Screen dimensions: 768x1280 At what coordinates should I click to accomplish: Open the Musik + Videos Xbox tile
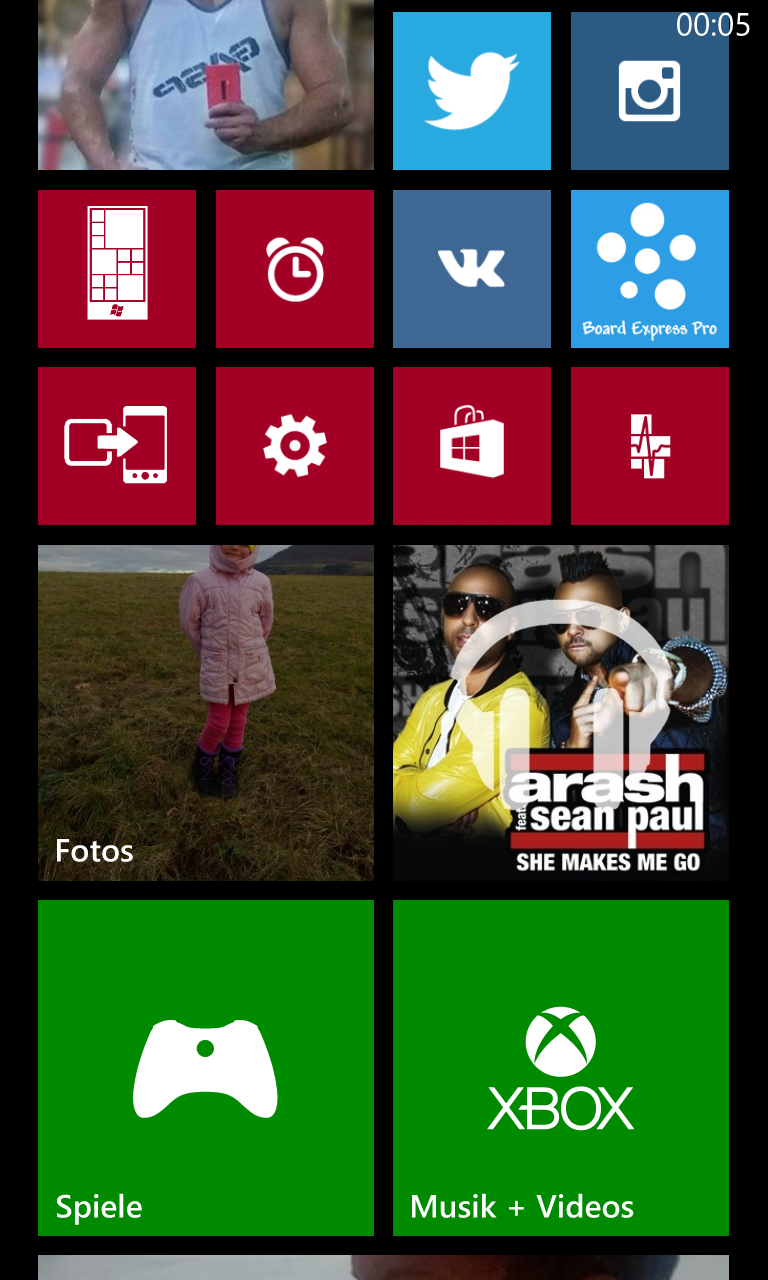pos(561,1068)
